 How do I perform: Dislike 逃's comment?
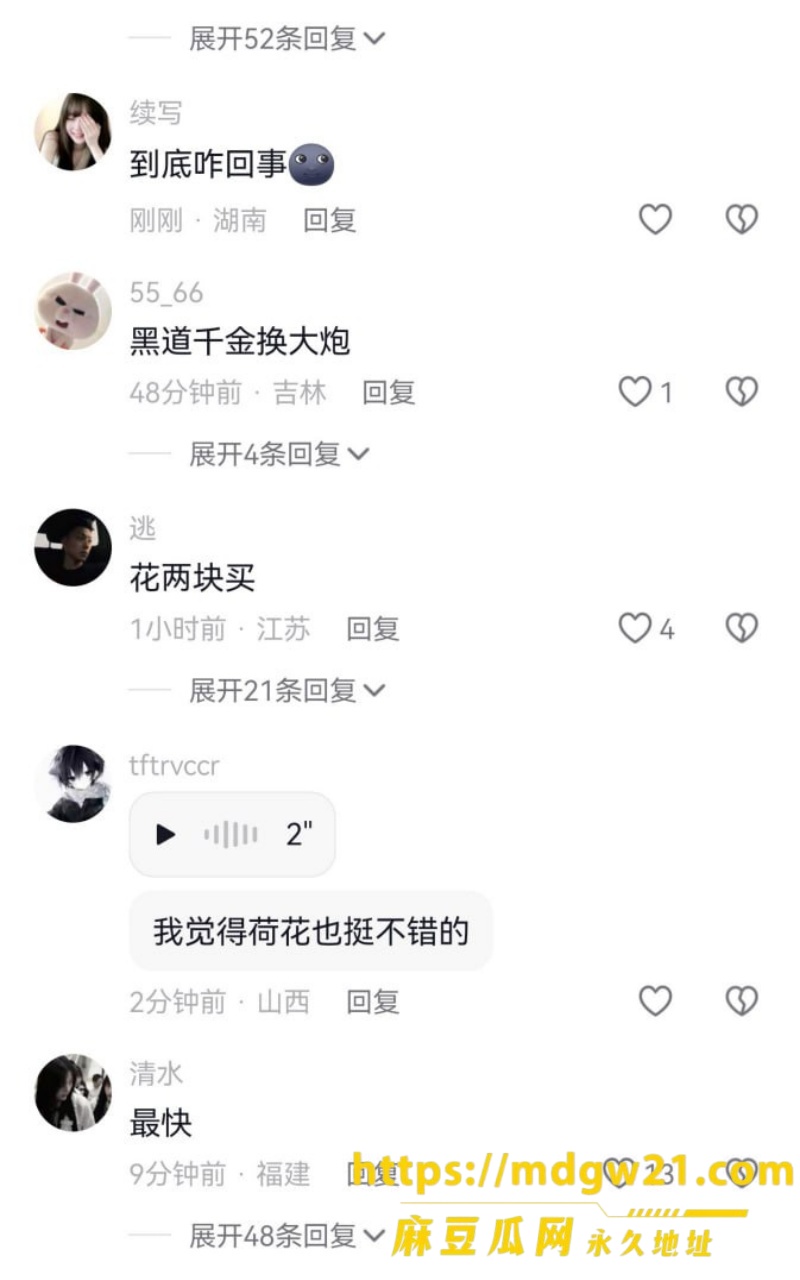741,628
